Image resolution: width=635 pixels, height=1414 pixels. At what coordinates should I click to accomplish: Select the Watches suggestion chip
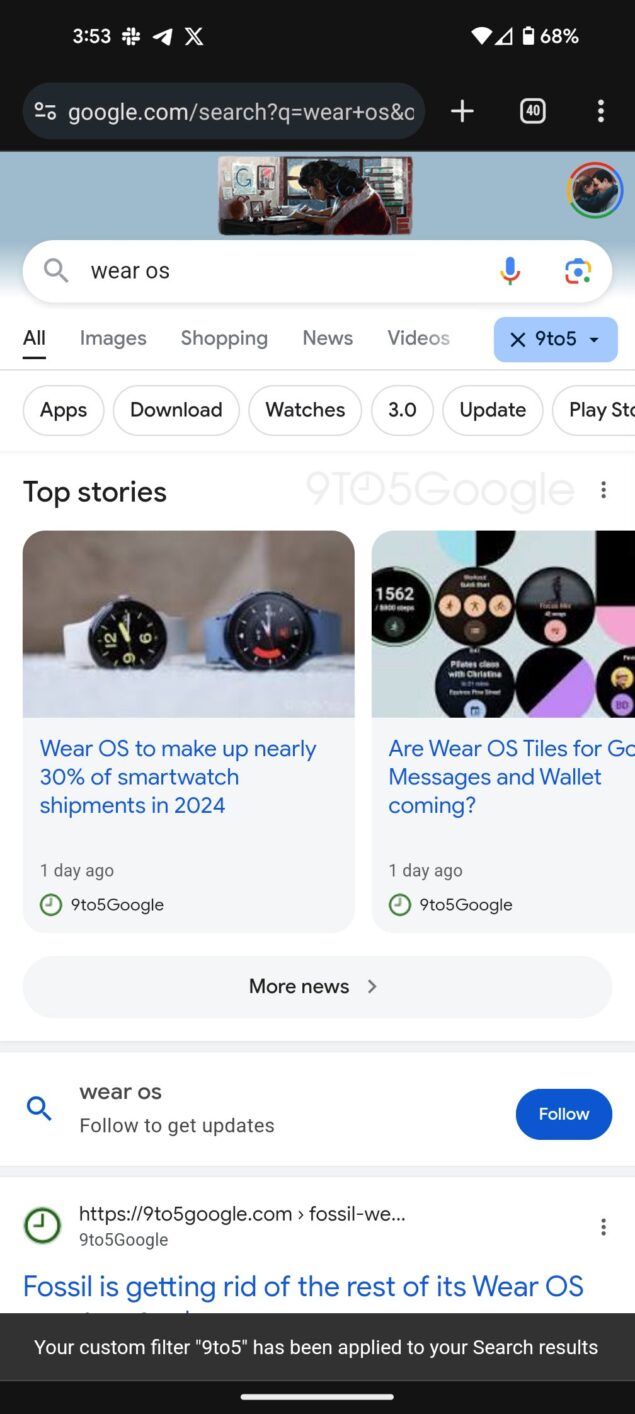pyautogui.click(x=305, y=410)
